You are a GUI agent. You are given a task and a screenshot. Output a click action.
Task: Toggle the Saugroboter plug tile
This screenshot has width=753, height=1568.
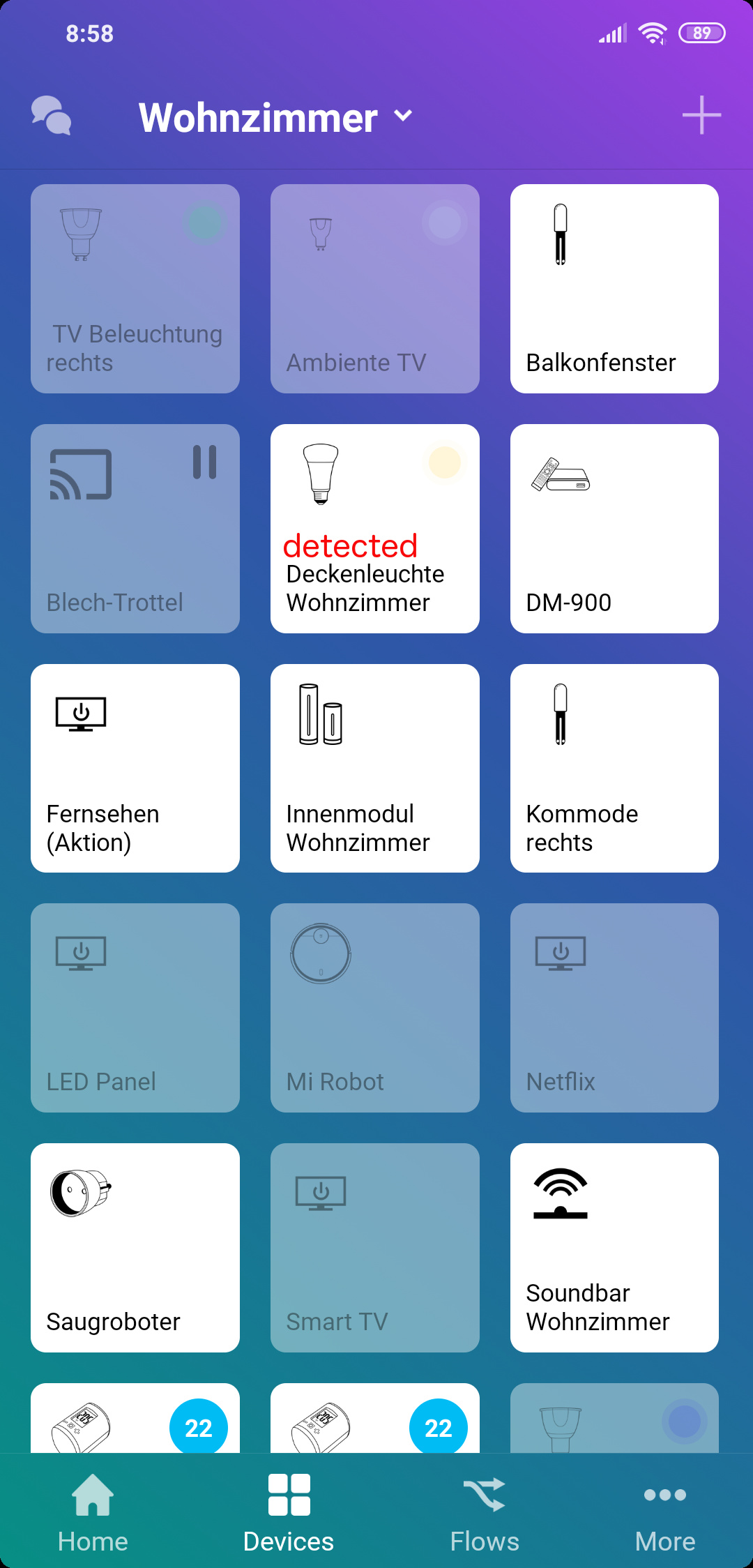135,1248
